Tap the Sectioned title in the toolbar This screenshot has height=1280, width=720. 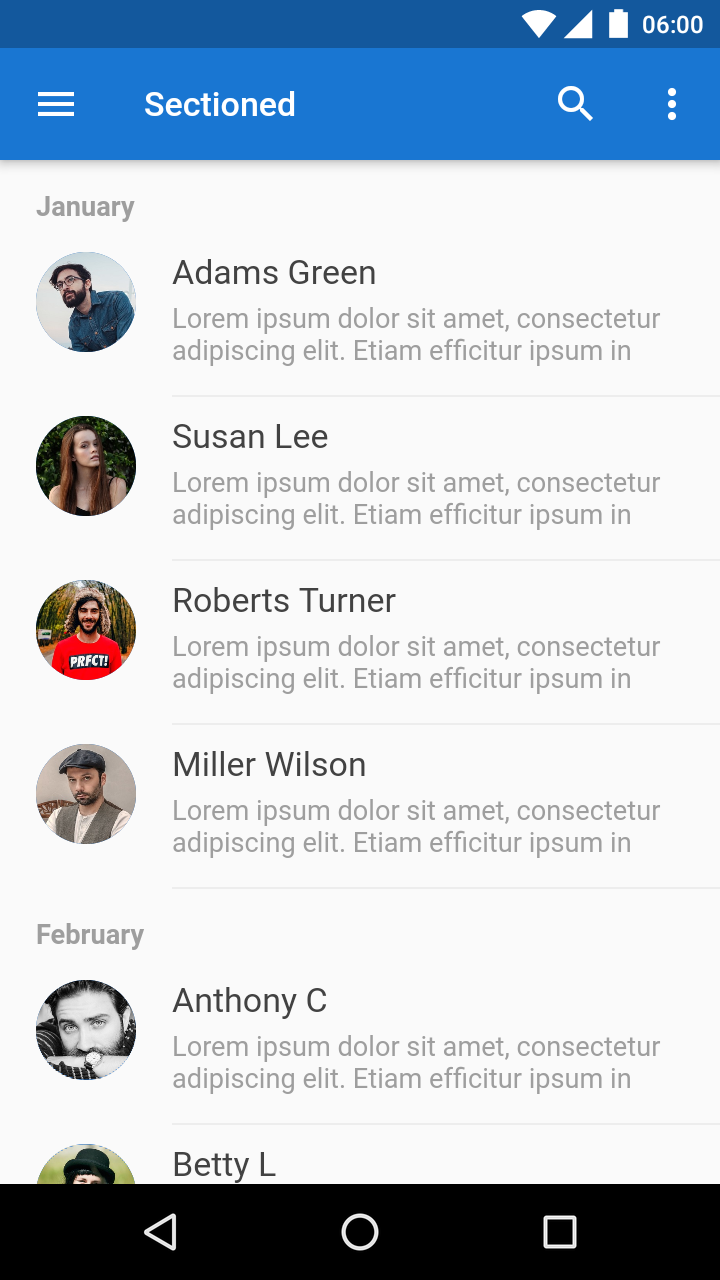point(220,103)
